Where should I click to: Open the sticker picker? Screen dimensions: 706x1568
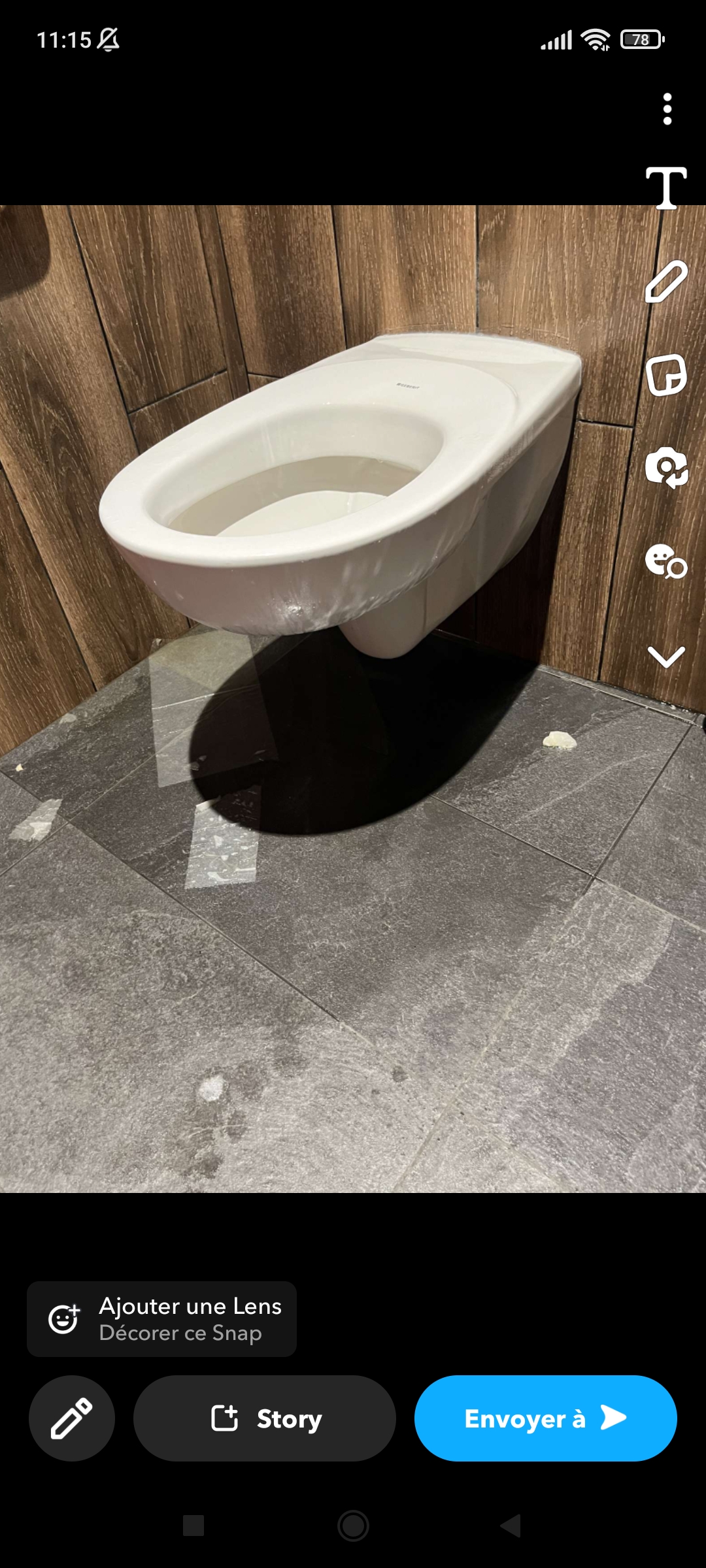[666, 375]
